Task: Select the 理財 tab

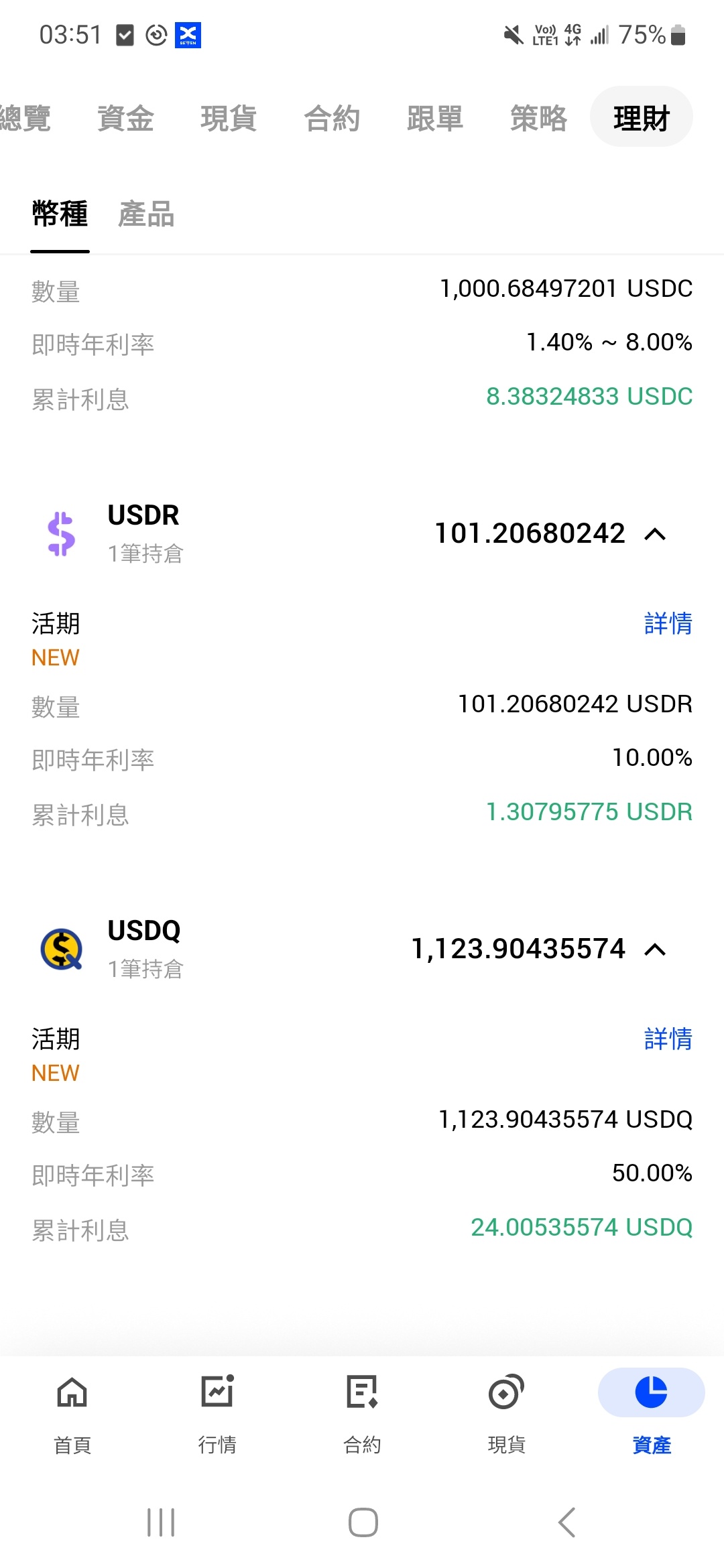Action: (642, 117)
